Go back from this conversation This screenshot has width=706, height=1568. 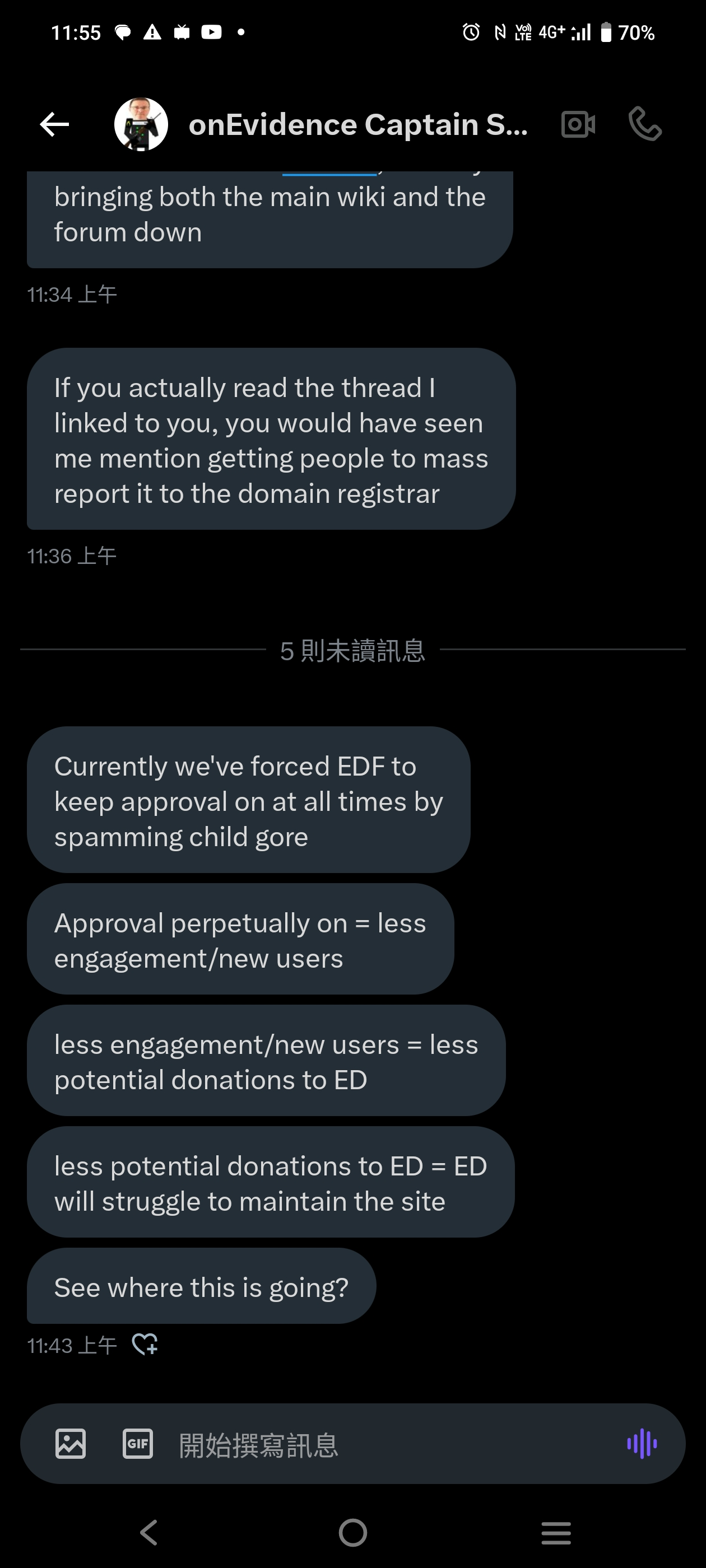(x=54, y=125)
